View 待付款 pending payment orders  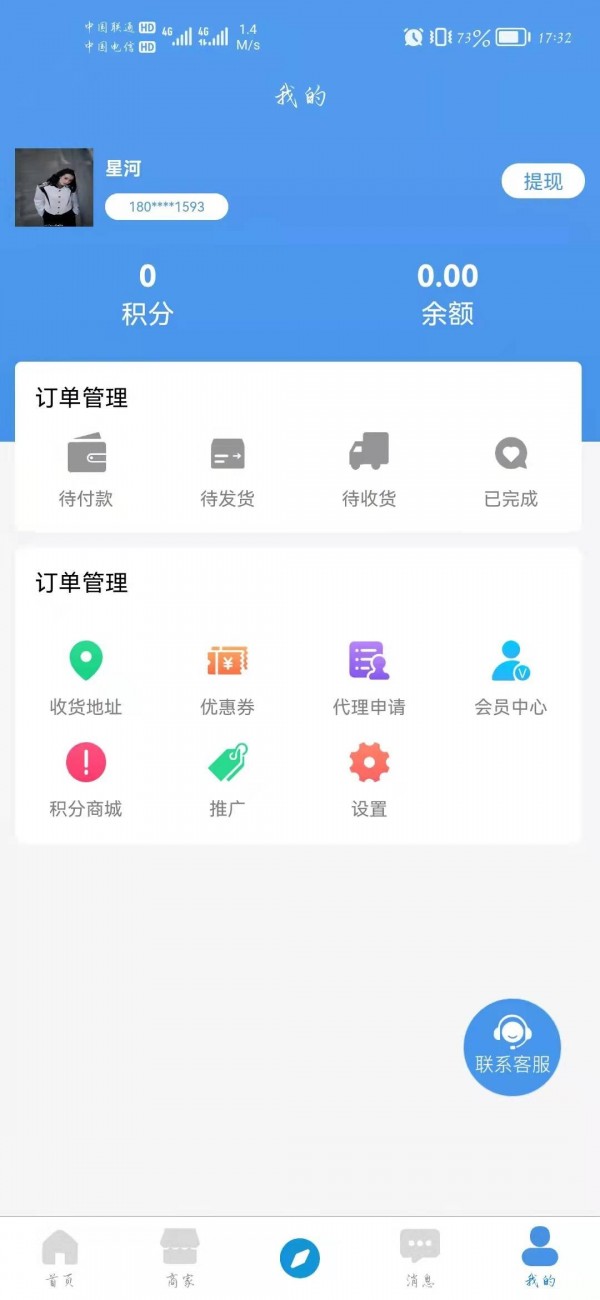click(86, 470)
